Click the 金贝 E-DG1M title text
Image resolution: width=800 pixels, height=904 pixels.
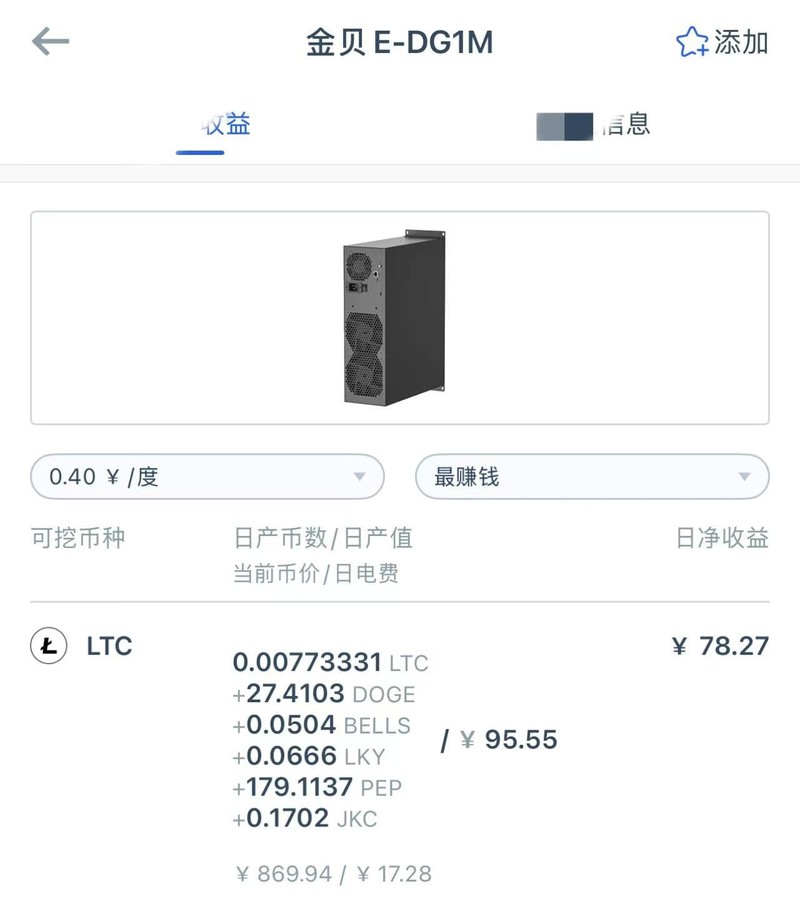399,41
